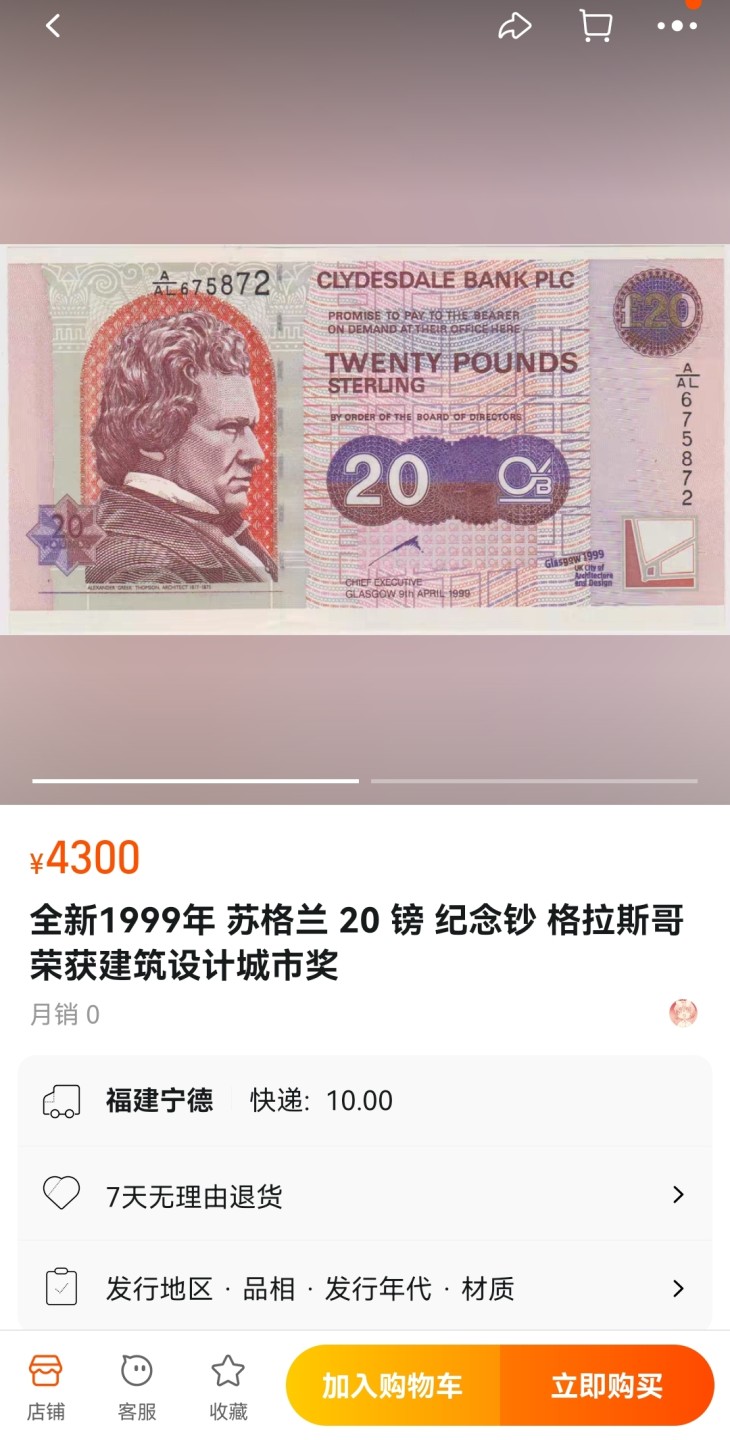Share this banknote listing
This screenshot has height=1440, width=730.
click(x=514, y=27)
